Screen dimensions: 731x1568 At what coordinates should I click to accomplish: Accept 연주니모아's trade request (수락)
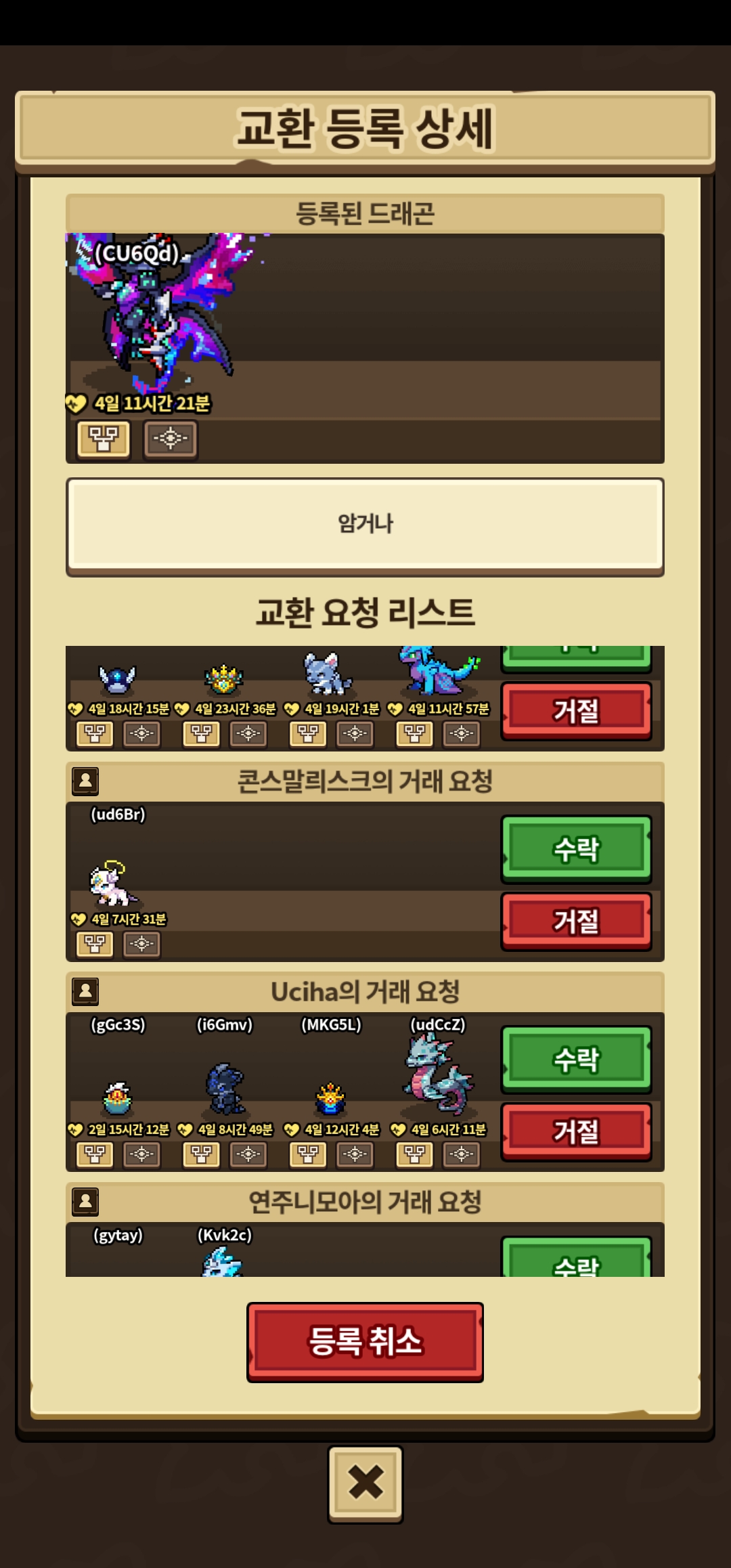576,1258
